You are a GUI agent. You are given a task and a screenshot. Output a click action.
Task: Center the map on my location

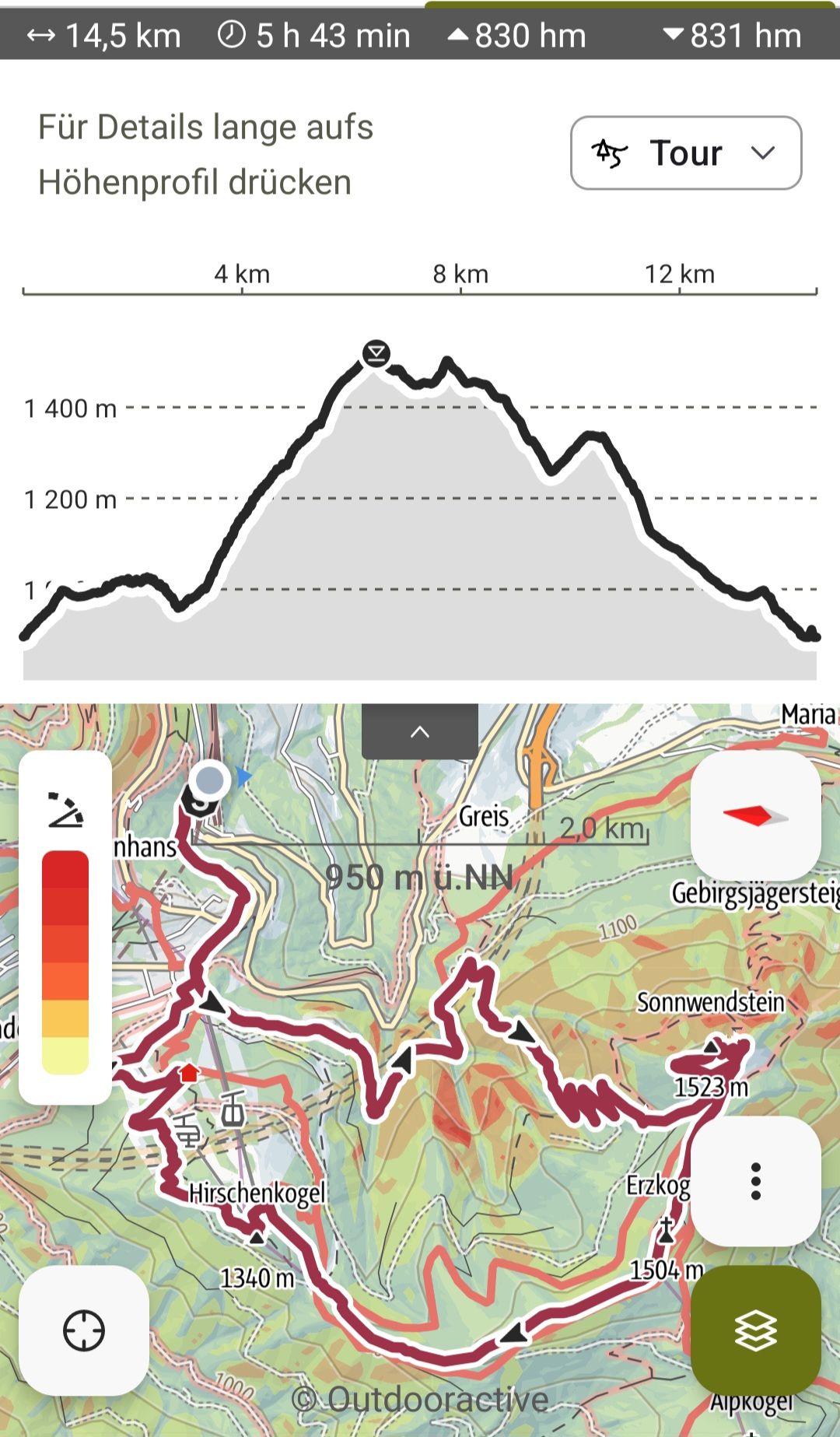(x=84, y=1330)
